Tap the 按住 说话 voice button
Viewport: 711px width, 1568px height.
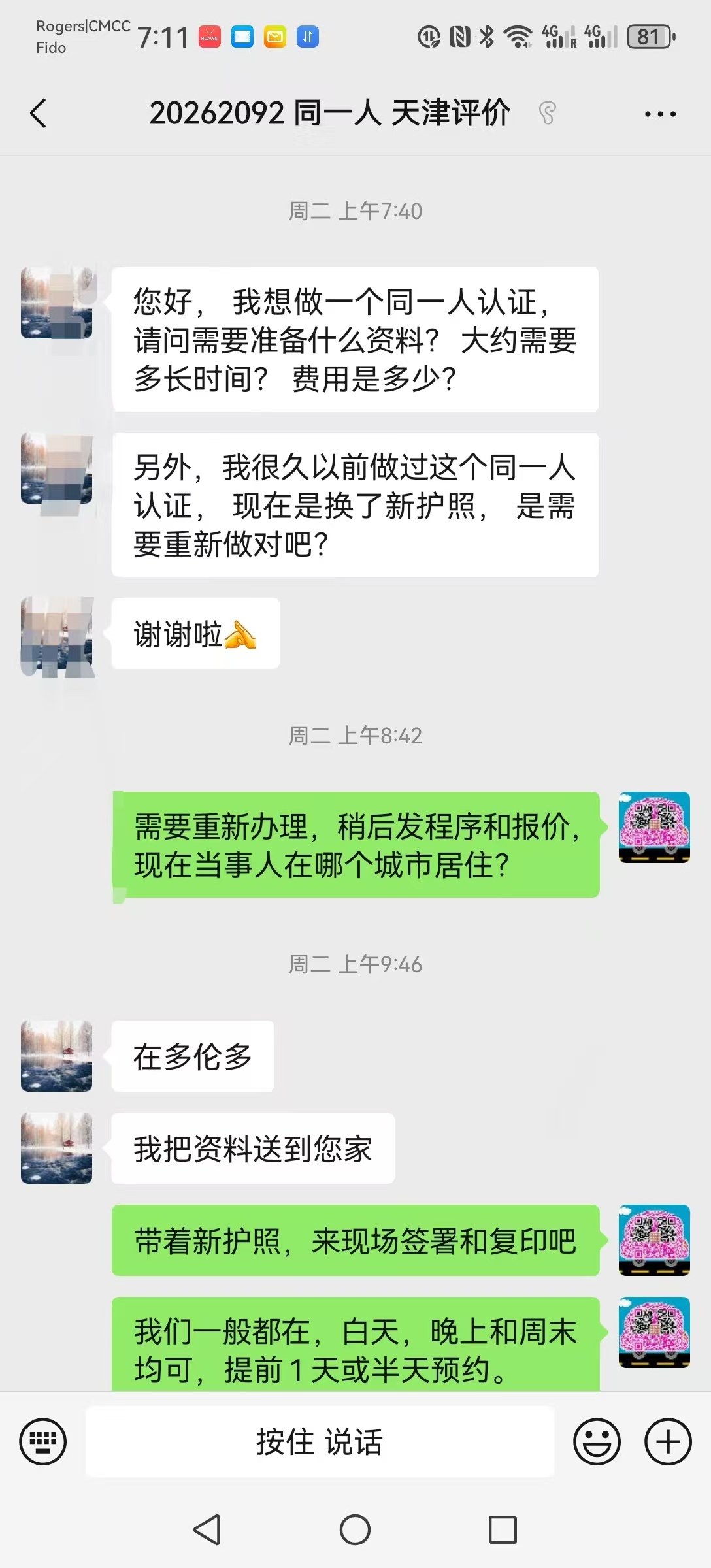coord(320,1441)
